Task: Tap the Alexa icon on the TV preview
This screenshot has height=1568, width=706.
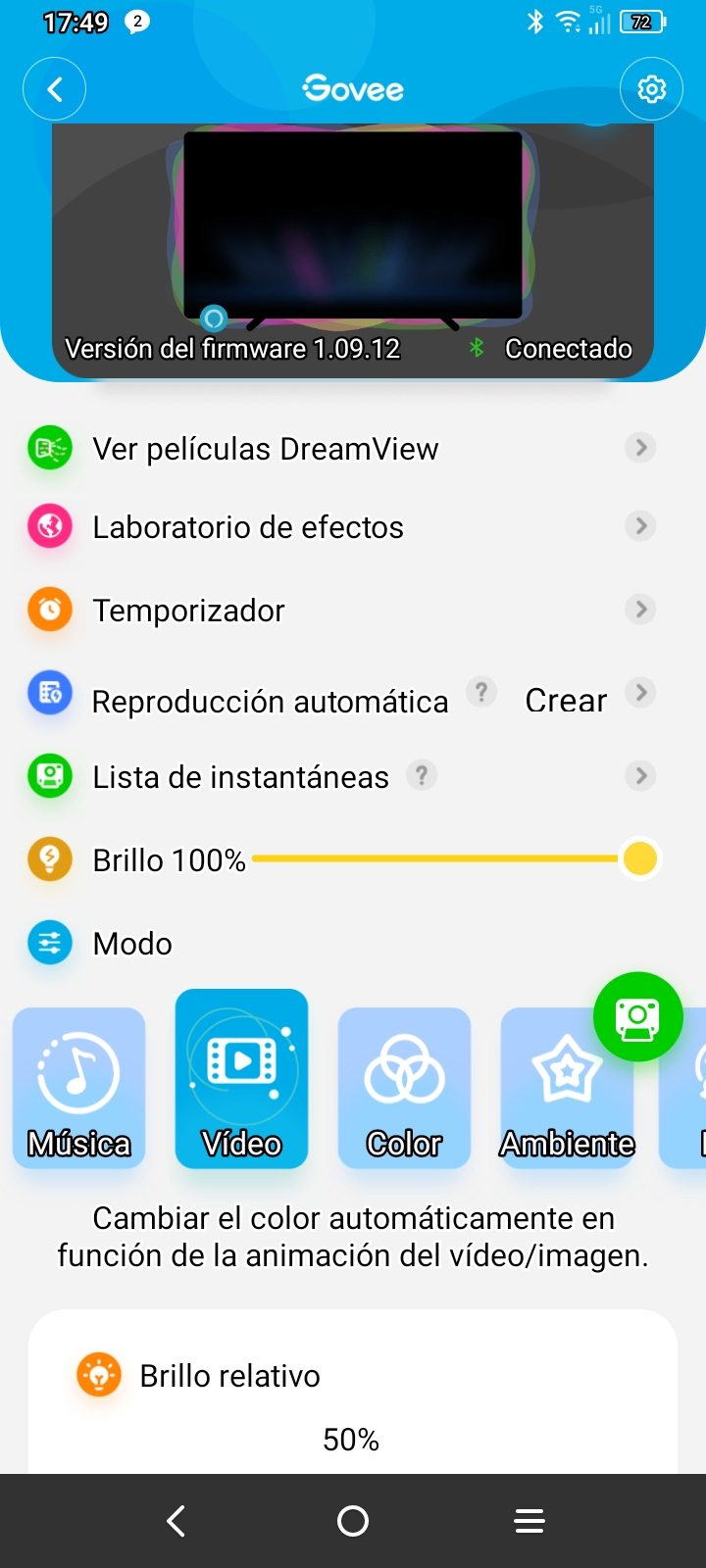Action: 214,318
